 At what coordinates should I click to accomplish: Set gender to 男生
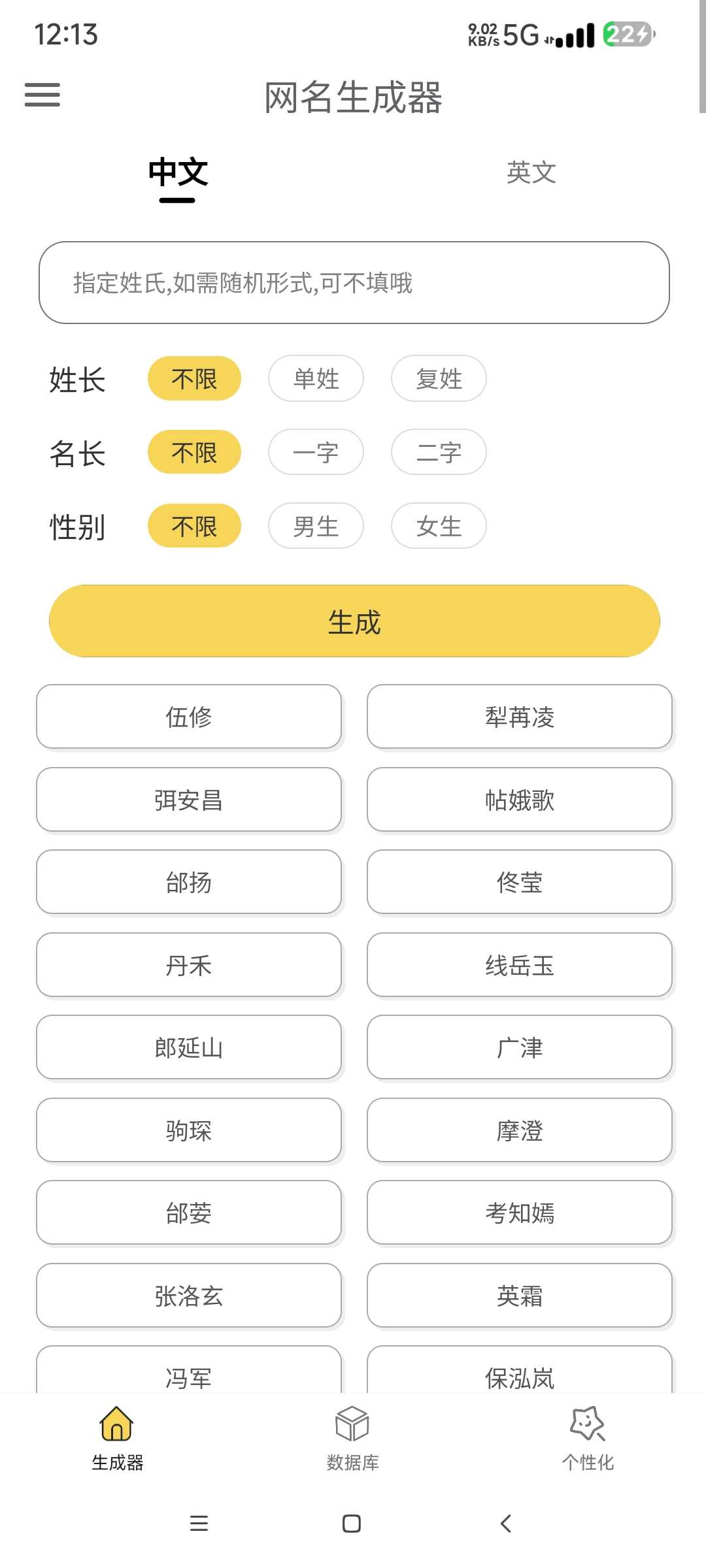pyautogui.click(x=316, y=526)
